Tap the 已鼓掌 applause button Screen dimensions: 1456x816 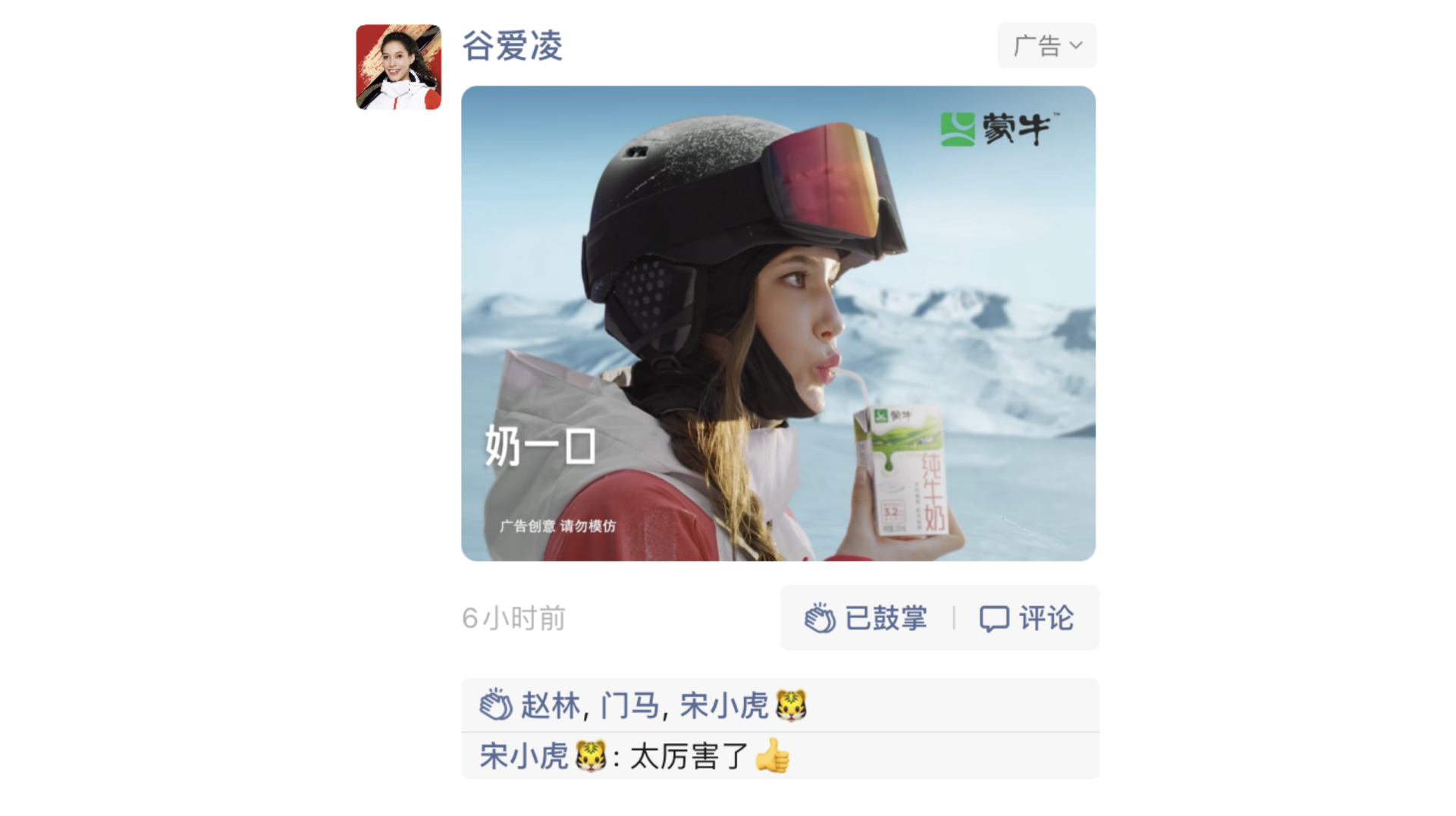pos(866,618)
